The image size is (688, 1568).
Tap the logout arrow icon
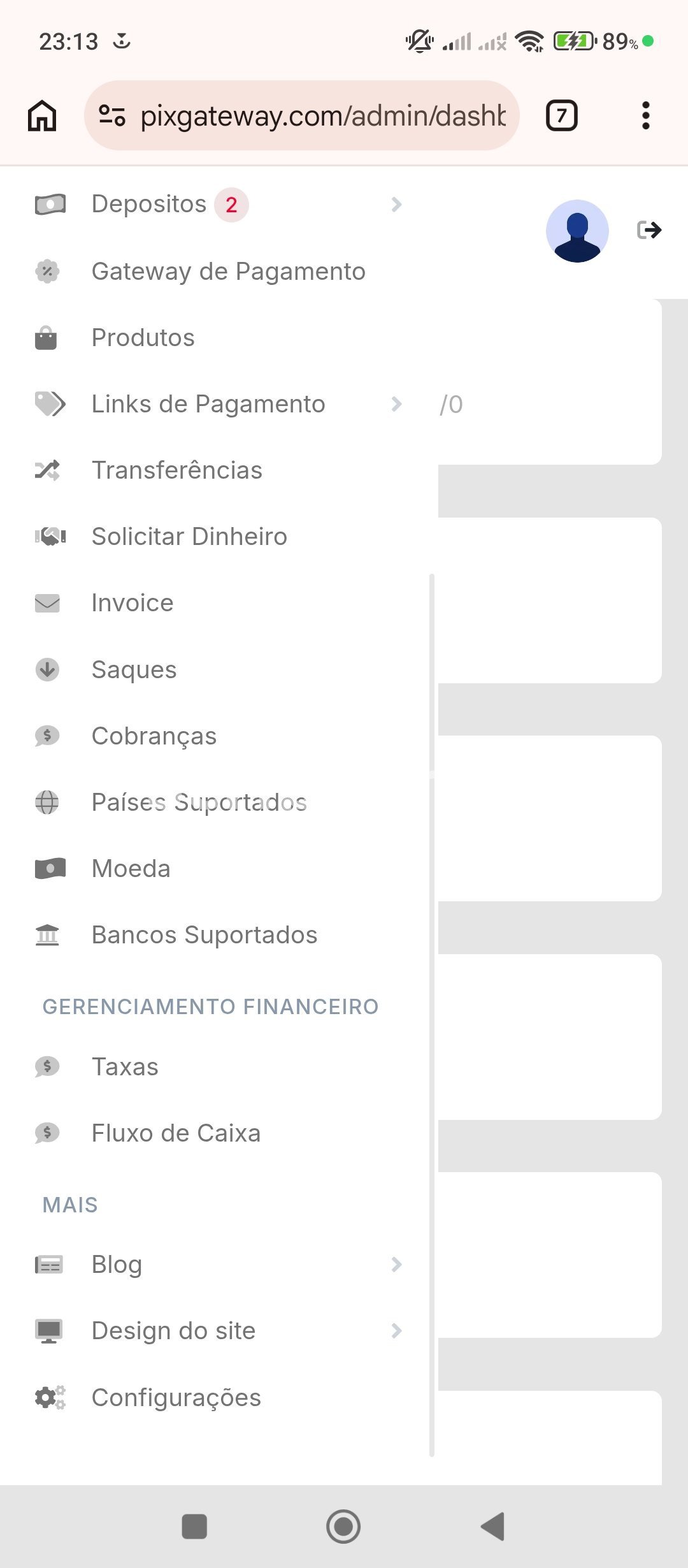pos(649,229)
